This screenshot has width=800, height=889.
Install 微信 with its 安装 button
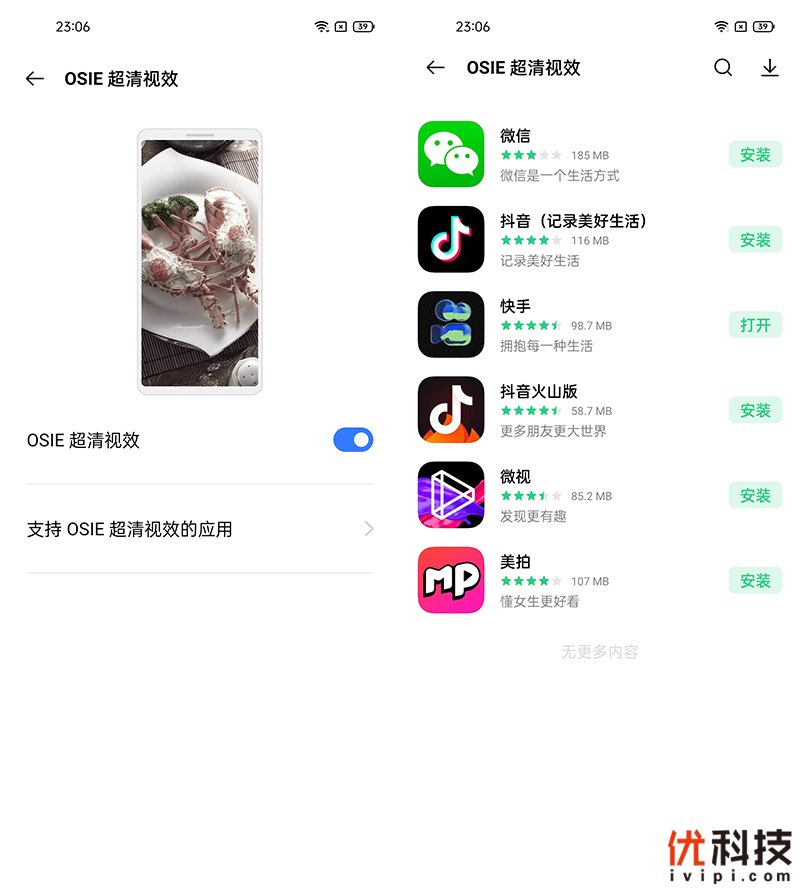pyautogui.click(x=755, y=155)
